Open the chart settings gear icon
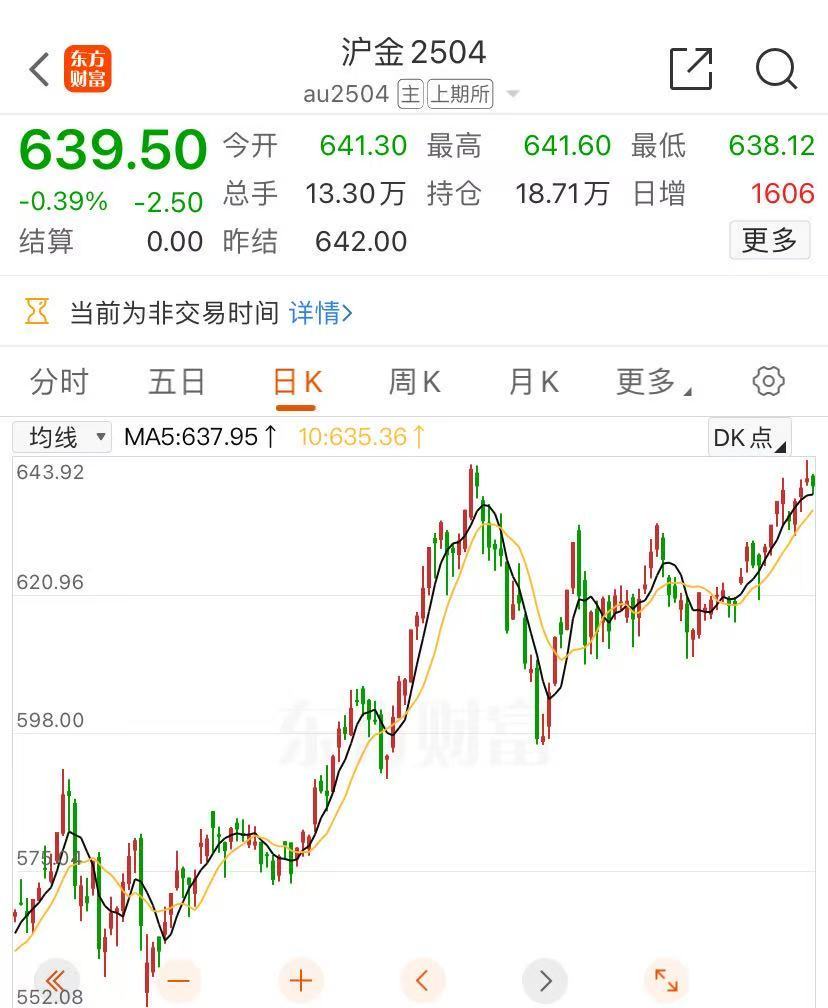This screenshot has height=1008, width=828. (767, 381)
